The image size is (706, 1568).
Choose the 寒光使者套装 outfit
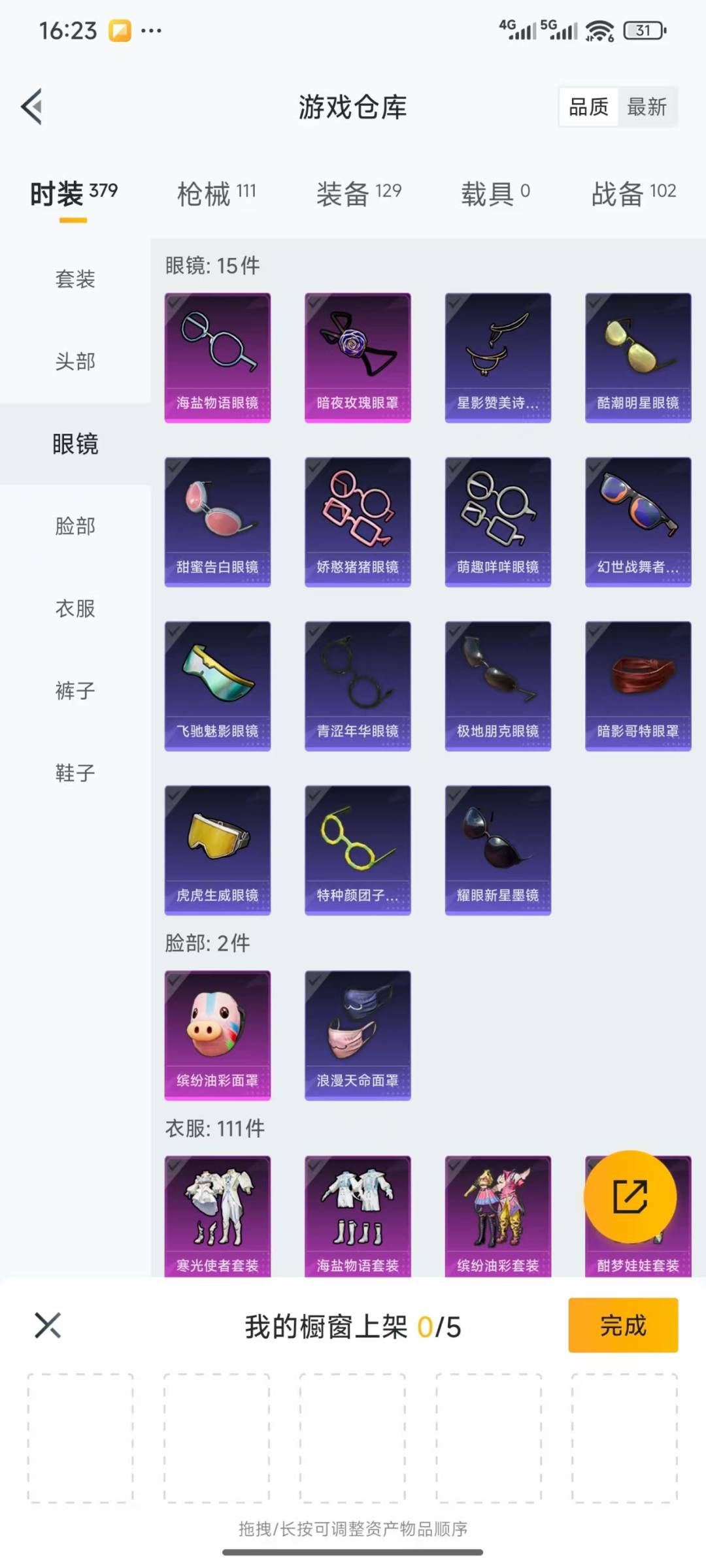218,1217
